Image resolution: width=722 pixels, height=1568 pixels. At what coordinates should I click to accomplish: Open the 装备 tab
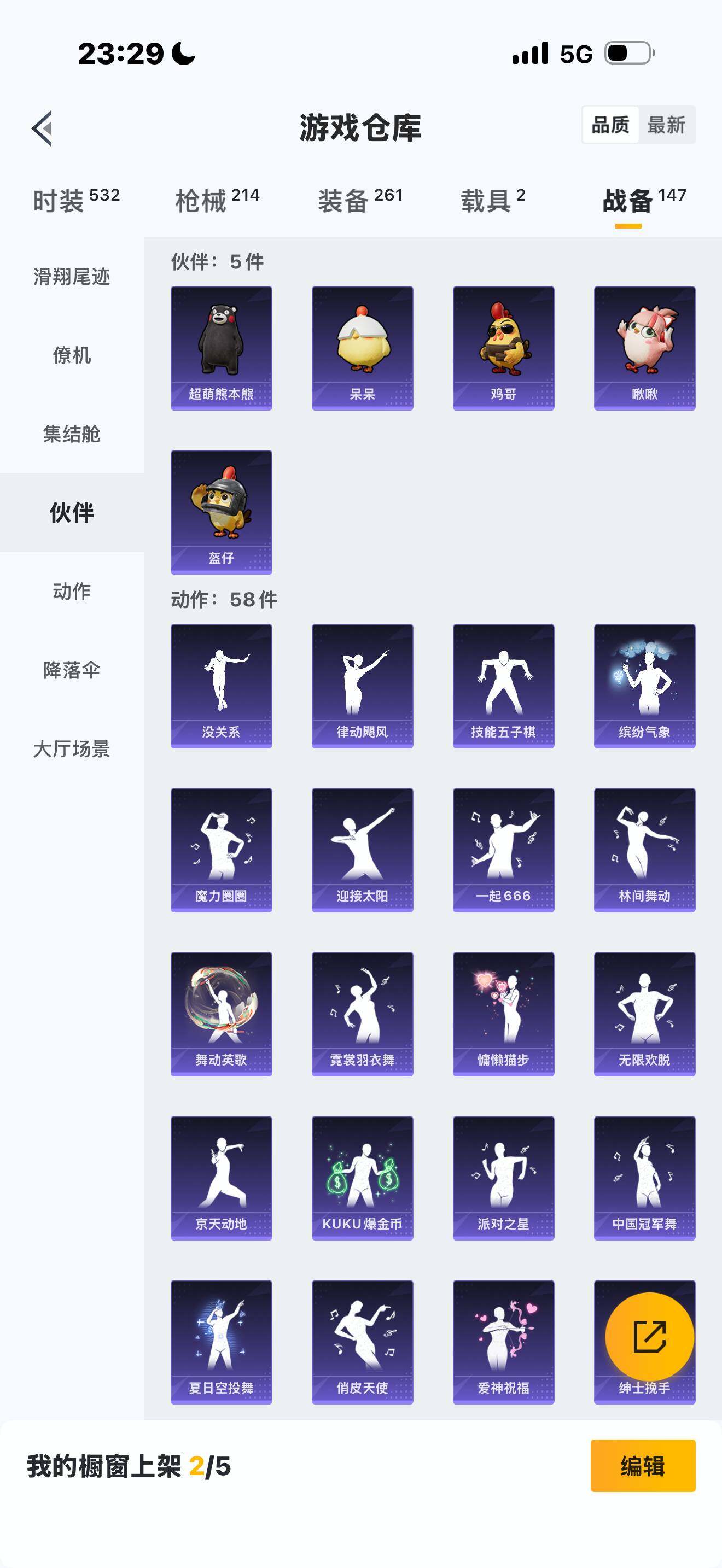coord(360,200)
